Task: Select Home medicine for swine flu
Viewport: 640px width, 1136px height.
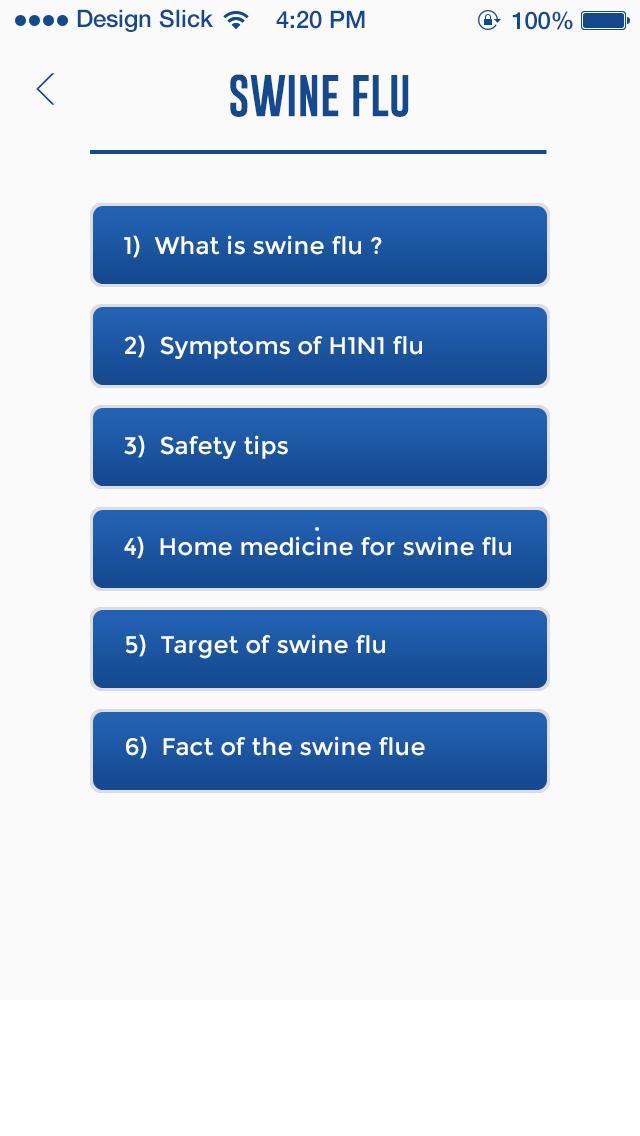Action: click(320, 548)
